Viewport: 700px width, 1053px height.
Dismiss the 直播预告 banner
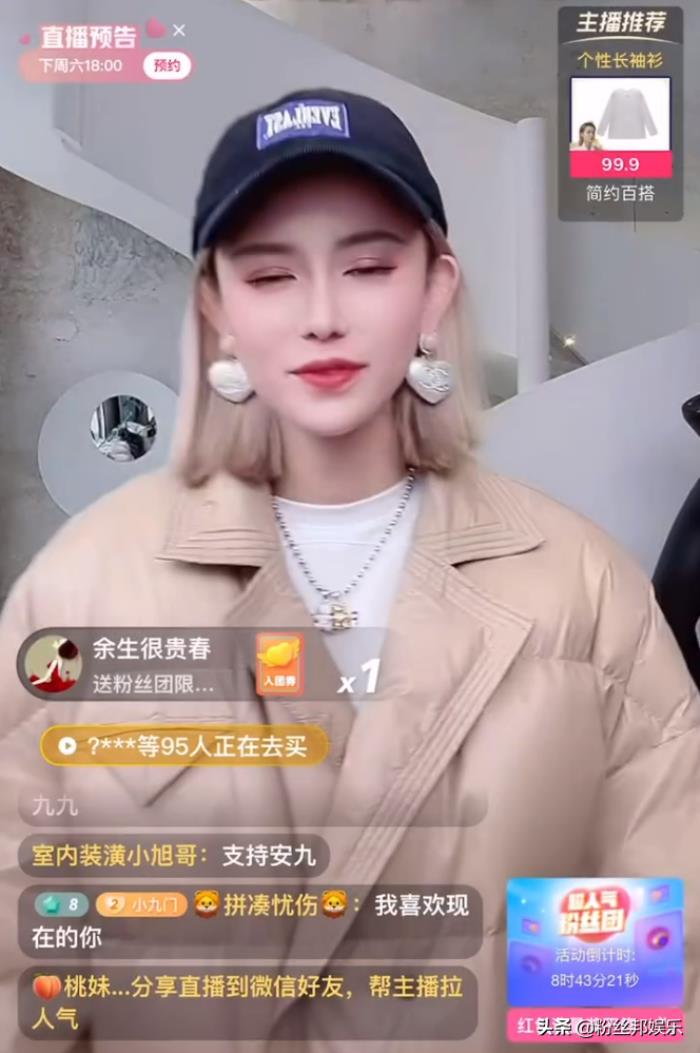179,30
